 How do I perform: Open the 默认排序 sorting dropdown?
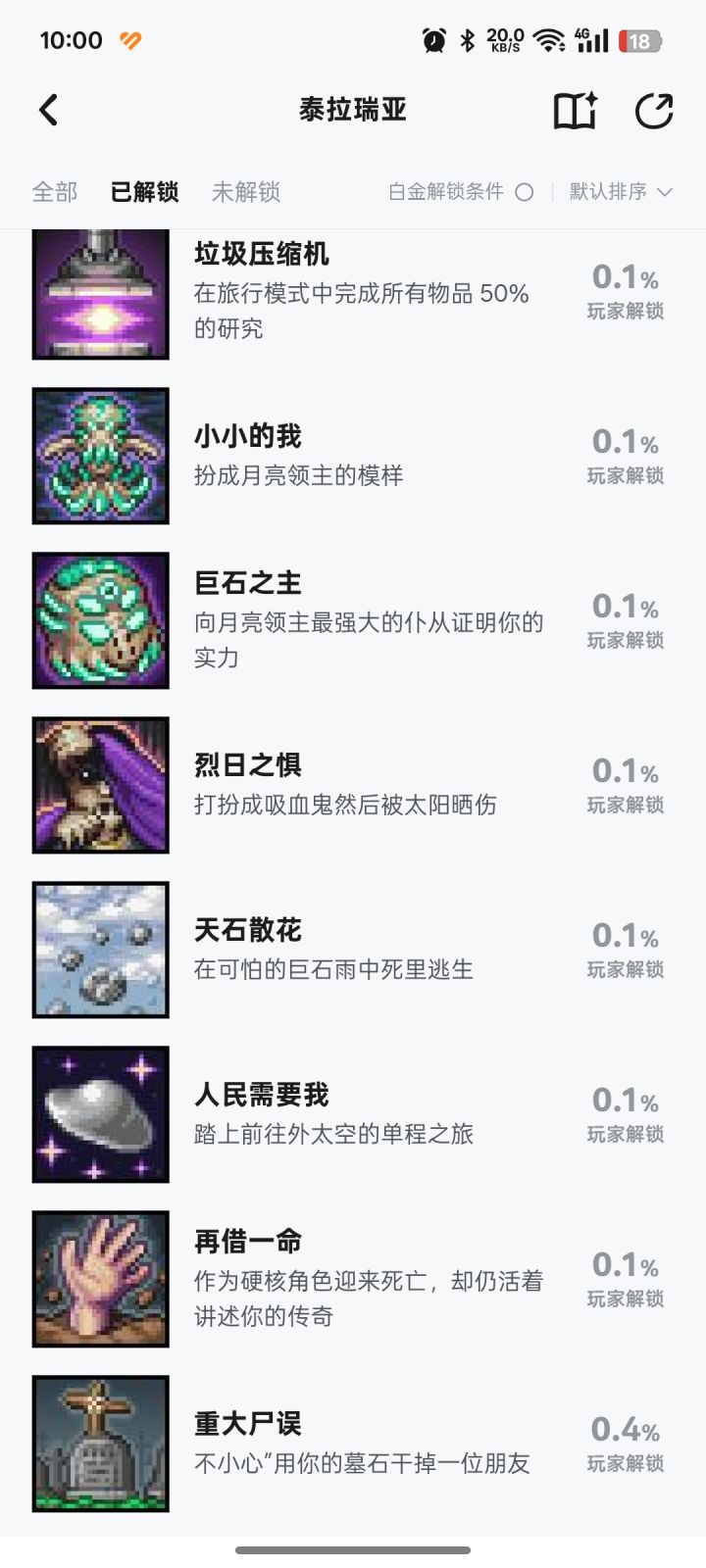coord(617,192)
